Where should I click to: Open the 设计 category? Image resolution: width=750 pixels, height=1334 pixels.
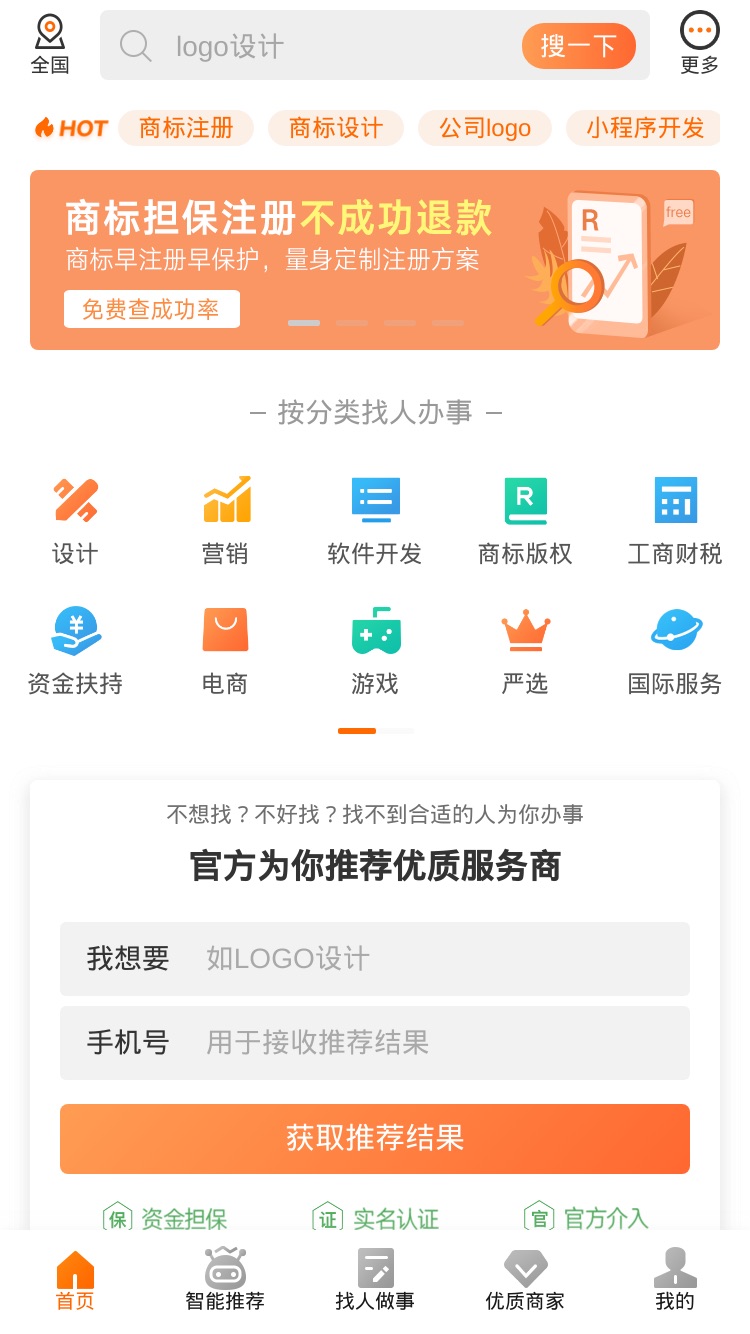[75, 521]
